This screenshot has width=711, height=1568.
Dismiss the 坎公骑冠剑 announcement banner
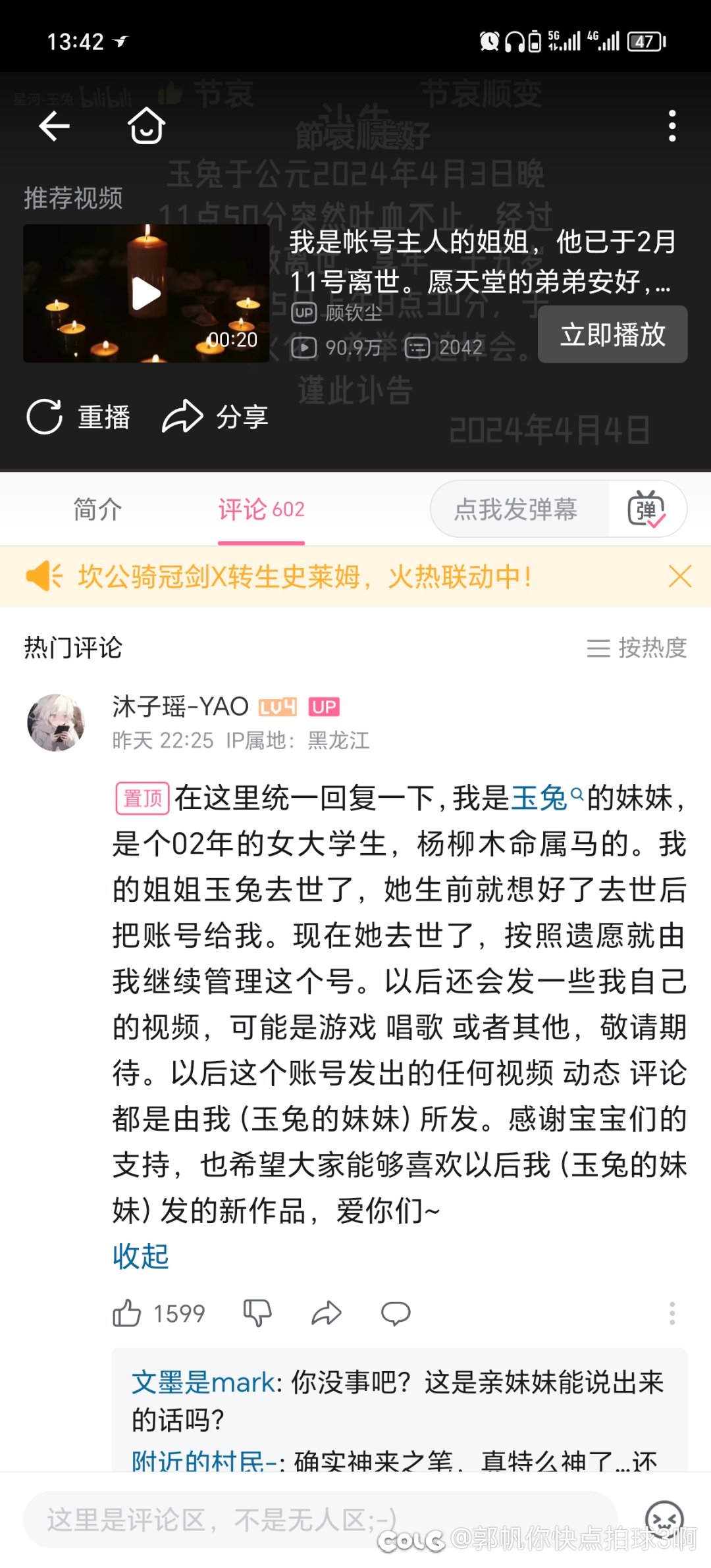pos(680,577)
